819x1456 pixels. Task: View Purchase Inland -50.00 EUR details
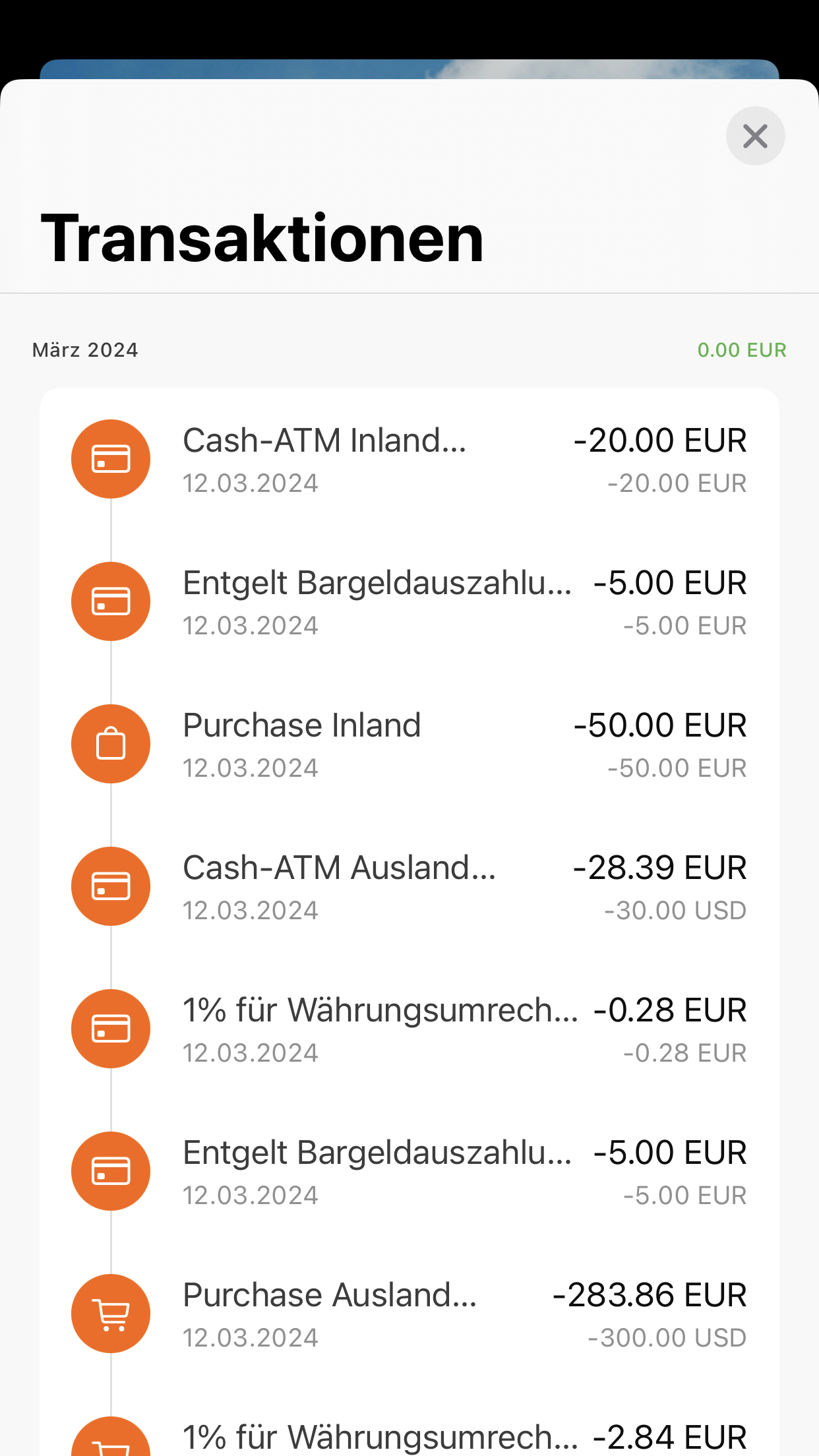click(x=409, y=744)
